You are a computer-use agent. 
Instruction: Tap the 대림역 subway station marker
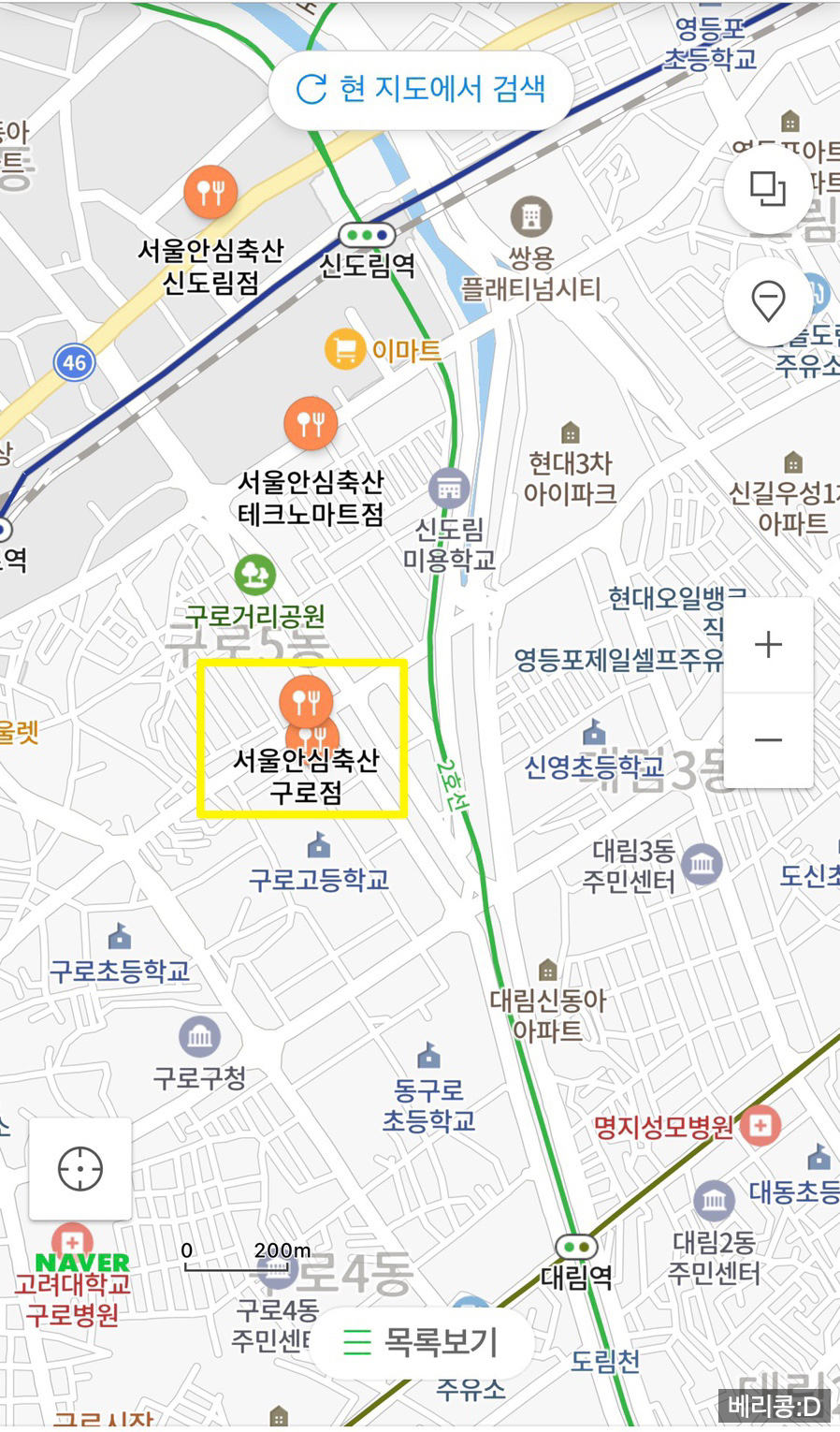pos(577,1248)
